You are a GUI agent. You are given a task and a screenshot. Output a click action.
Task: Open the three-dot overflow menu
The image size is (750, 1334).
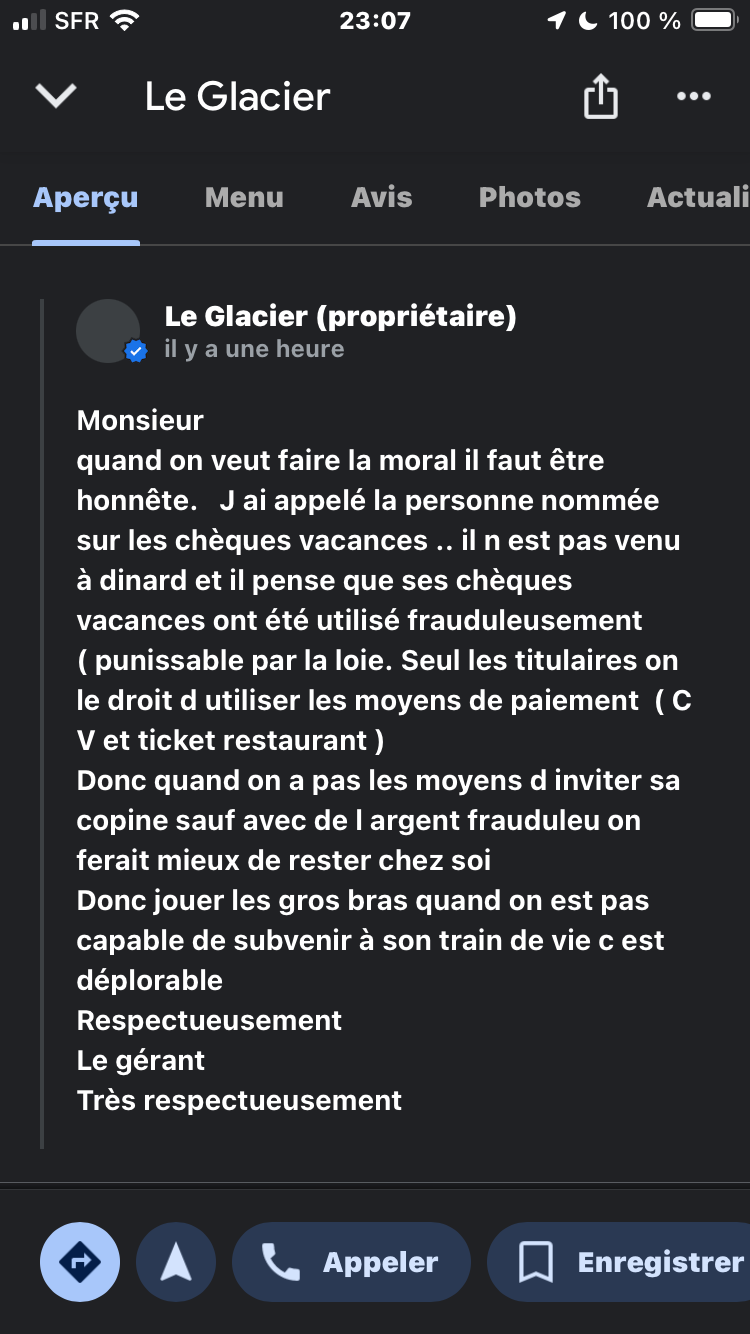click(693, 97)
